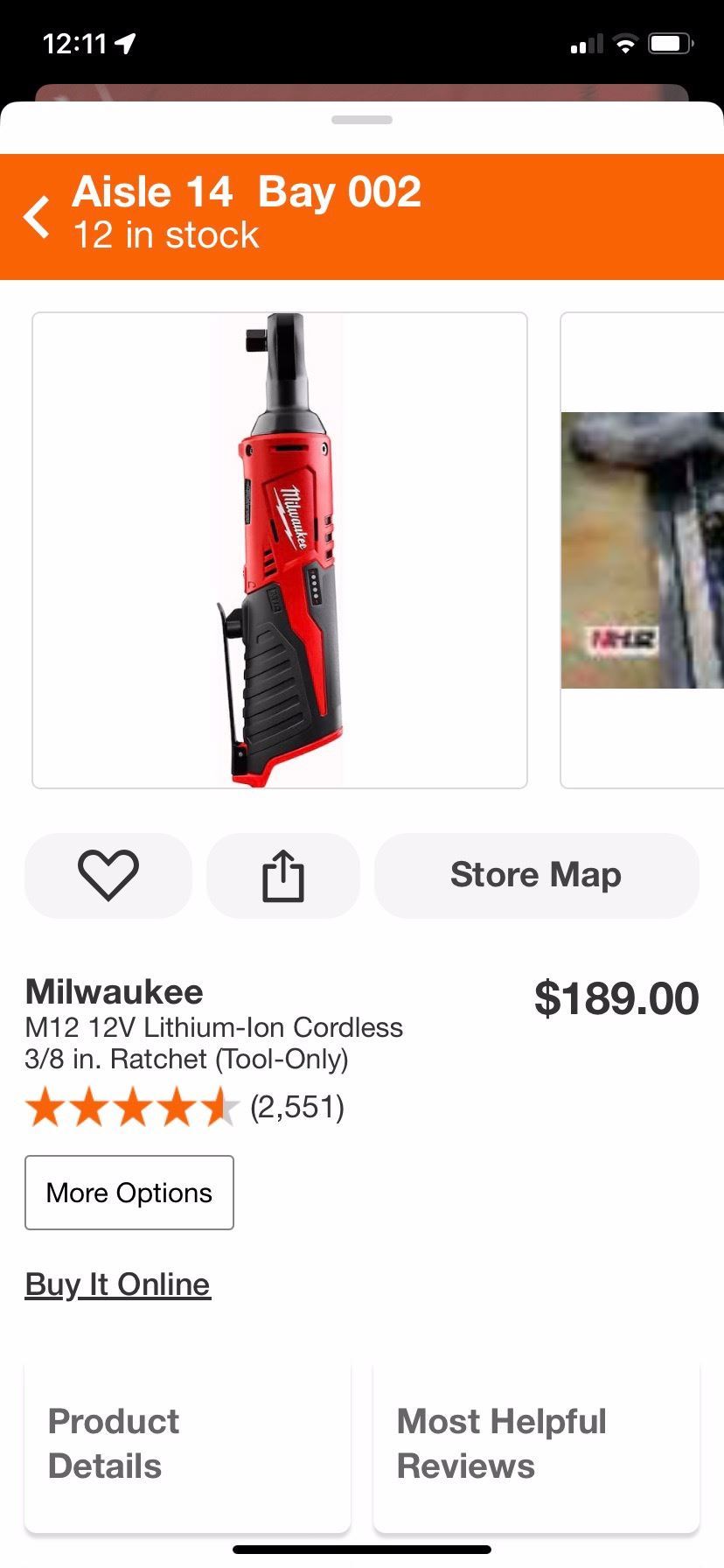Enlarge the main Milwaukee ratchet product image

point(280,550)
